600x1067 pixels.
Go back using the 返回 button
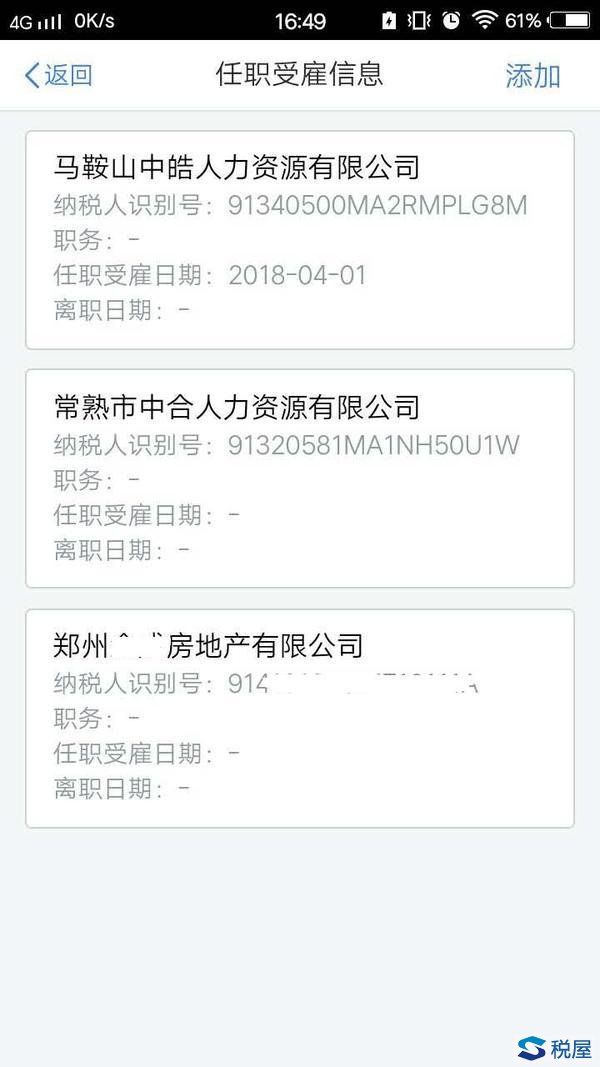click(x=58, y=75)
